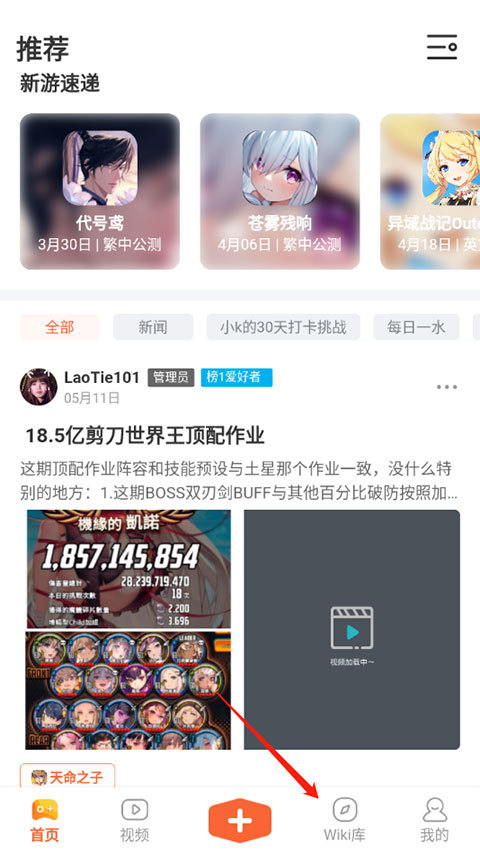Open the post 18.5亿剪刀世界王顶配作业
This screenshot has height=854, width=480.
coord(145,435)
